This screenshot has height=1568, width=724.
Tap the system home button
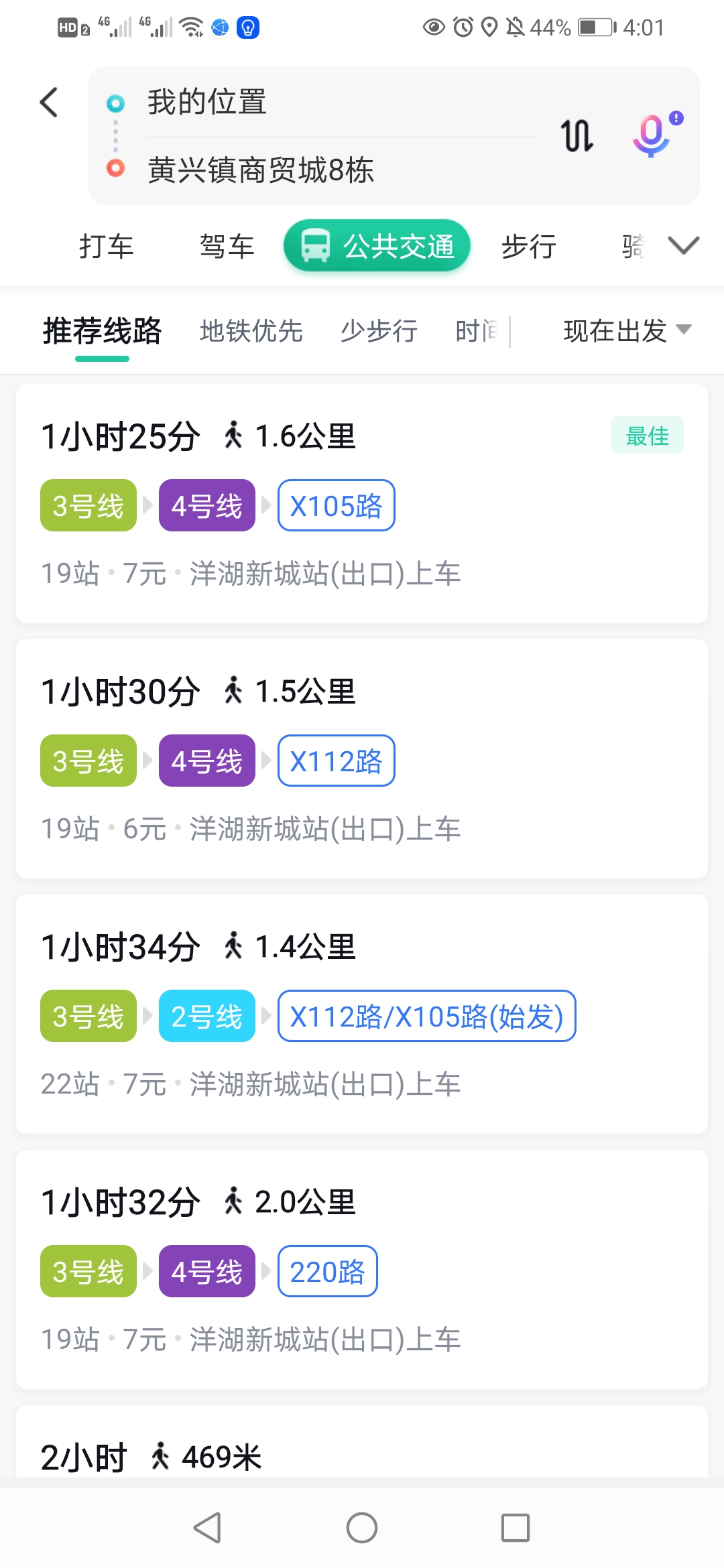tap(362, 1528)
